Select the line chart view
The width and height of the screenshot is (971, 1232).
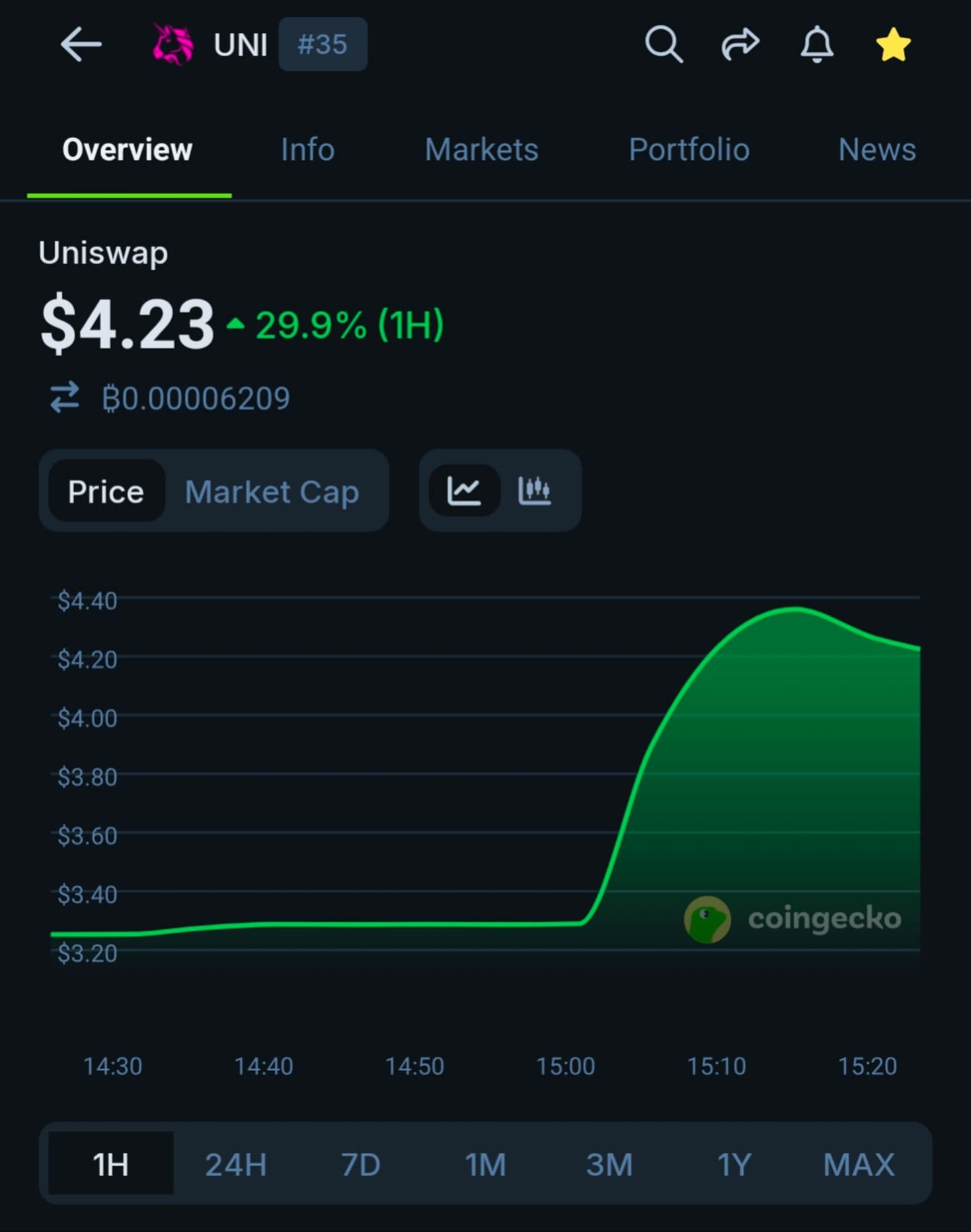click(464, 490)
